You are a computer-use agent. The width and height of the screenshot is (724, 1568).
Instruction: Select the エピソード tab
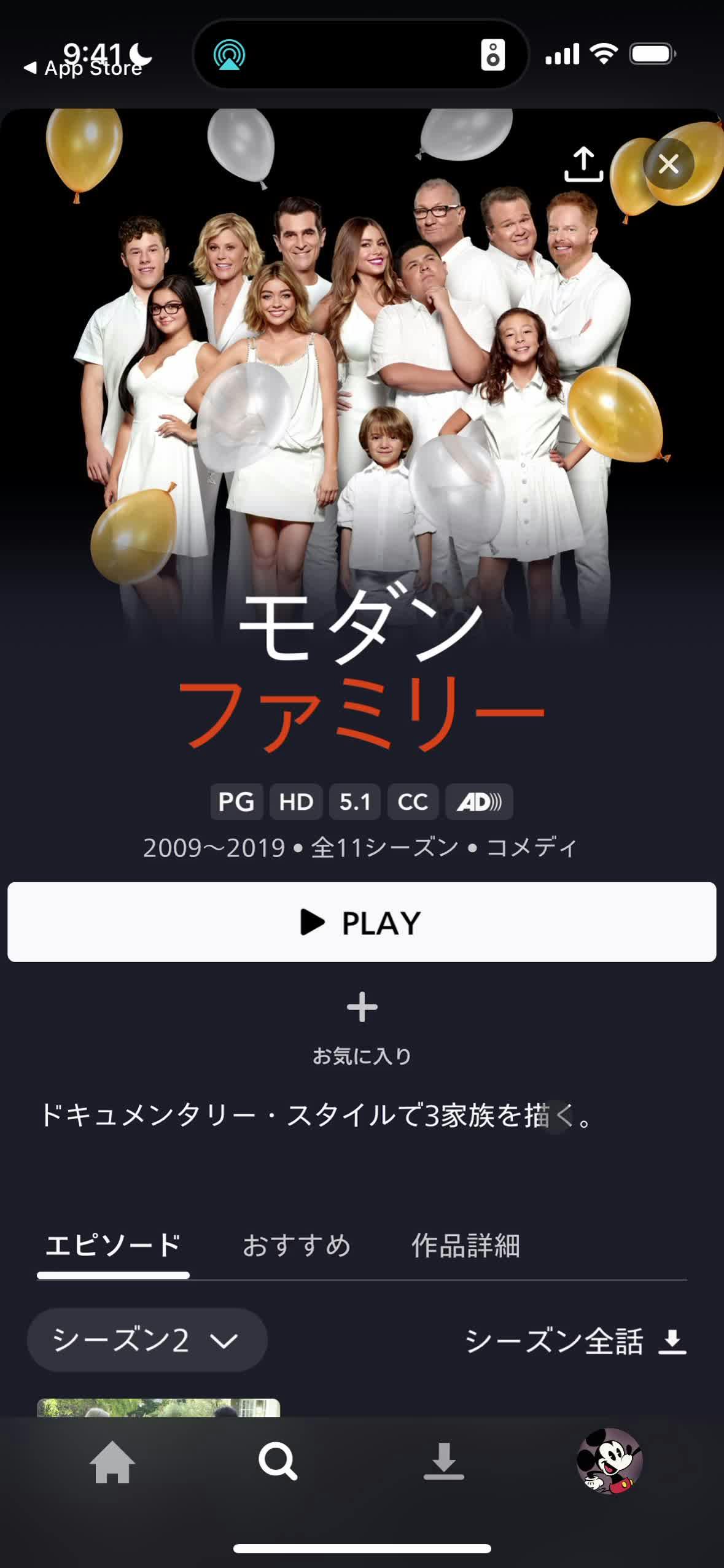(113, 1246)
